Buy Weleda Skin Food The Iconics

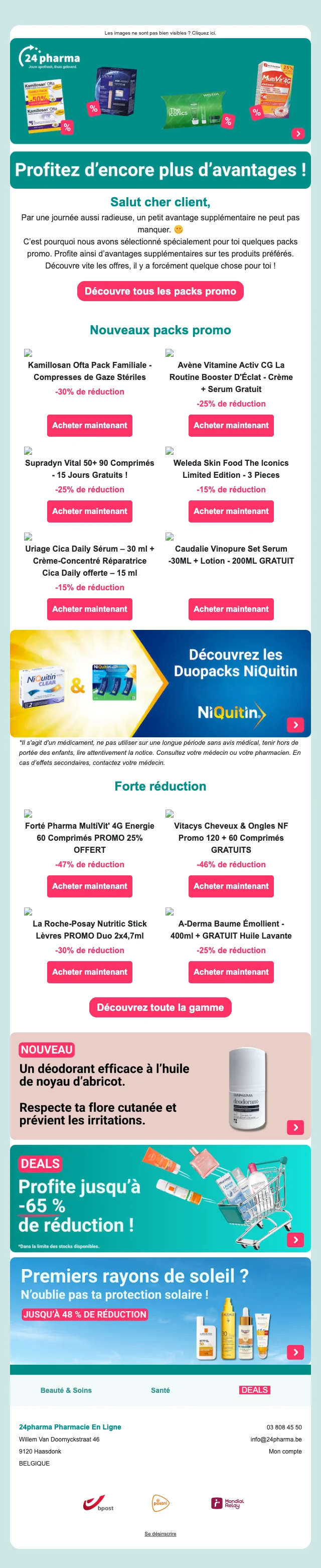[x=231, y=511]
